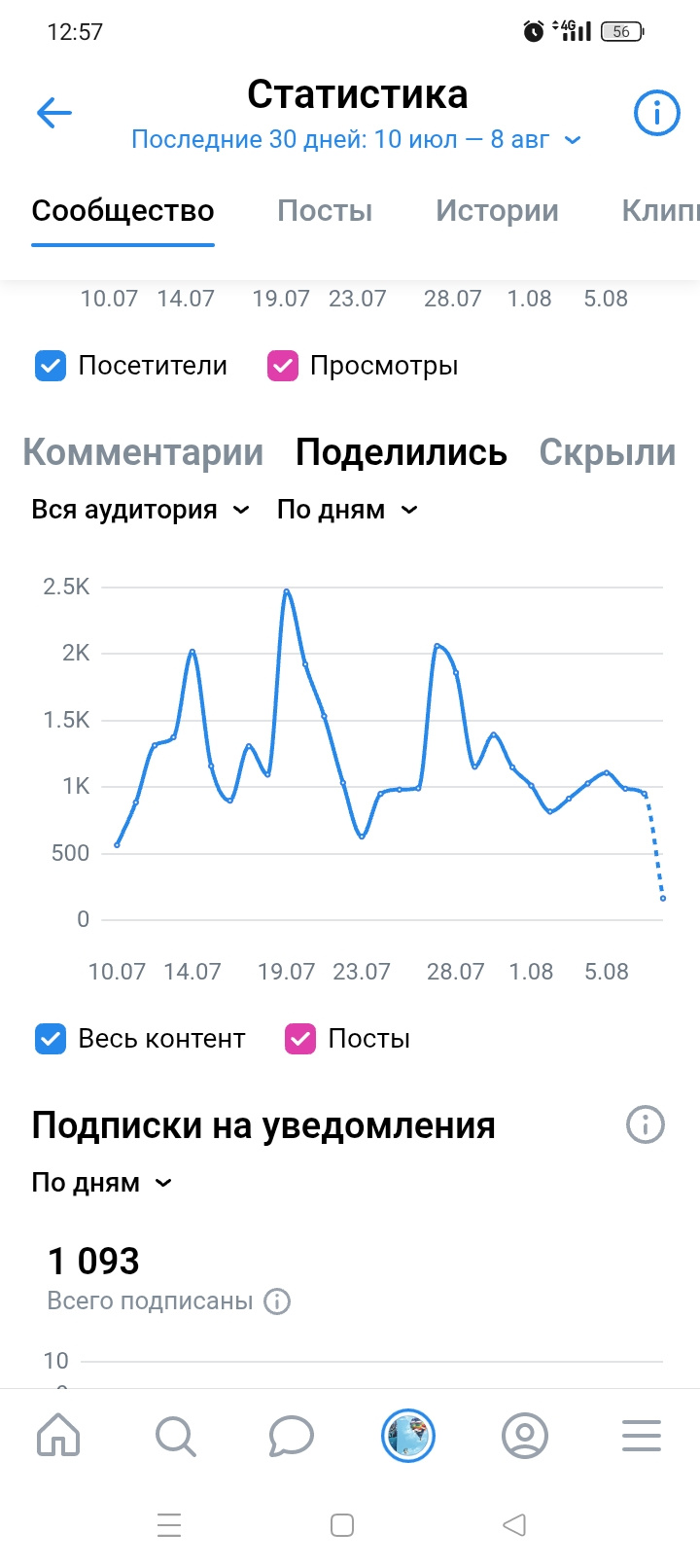Open the statistics info icon in the header
Image resolution: width=700 pixels, height=1568 pixels.
pos(656,114)
